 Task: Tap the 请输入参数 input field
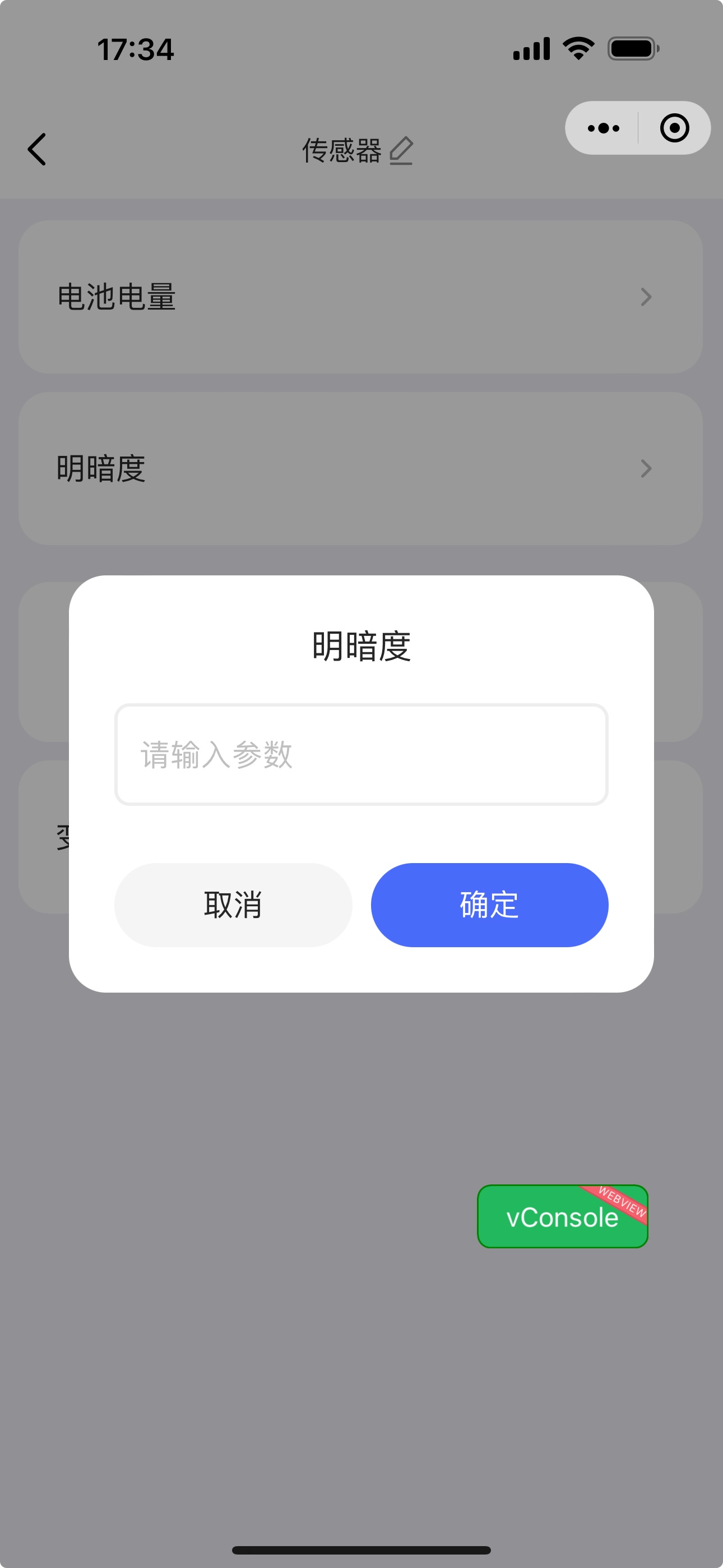point(361,754)
